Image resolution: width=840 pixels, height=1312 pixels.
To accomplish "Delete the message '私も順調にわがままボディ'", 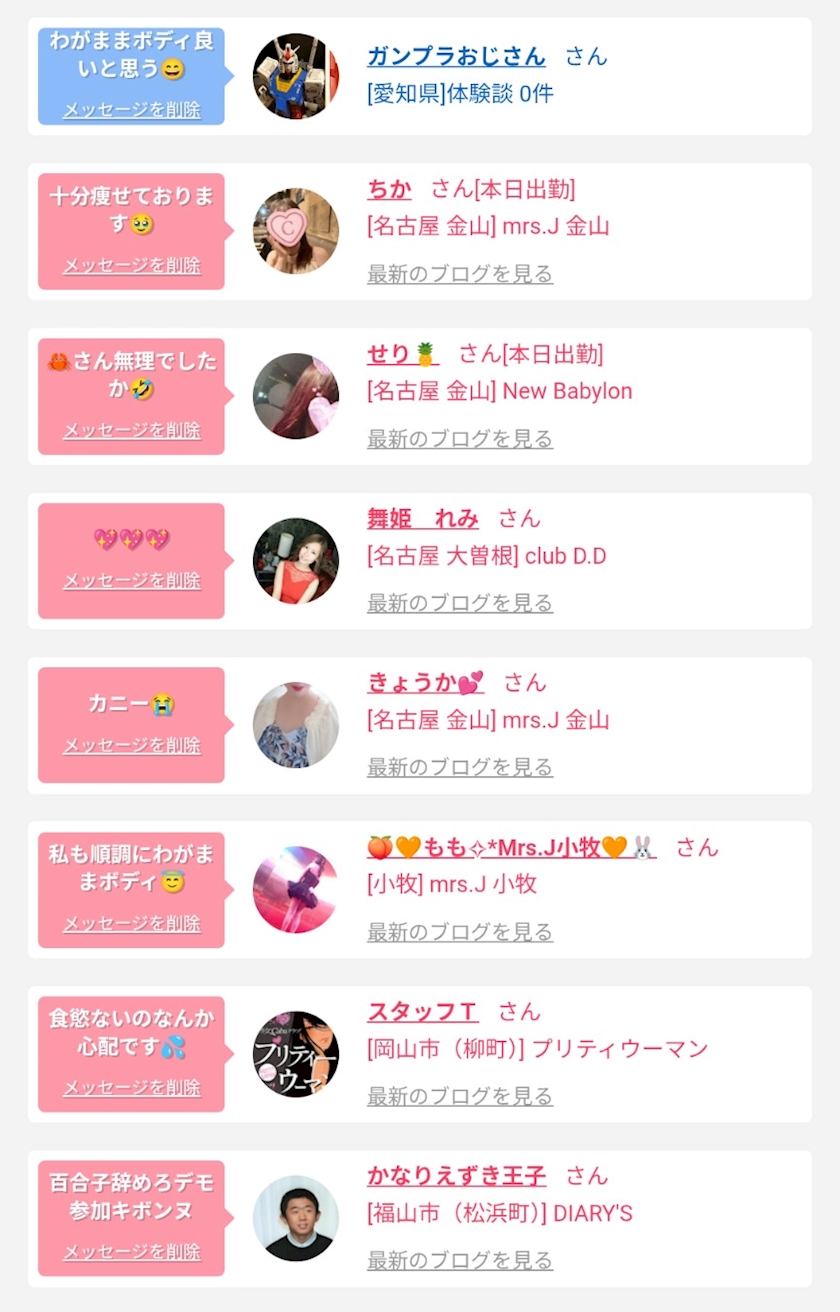I will [132, 924].
